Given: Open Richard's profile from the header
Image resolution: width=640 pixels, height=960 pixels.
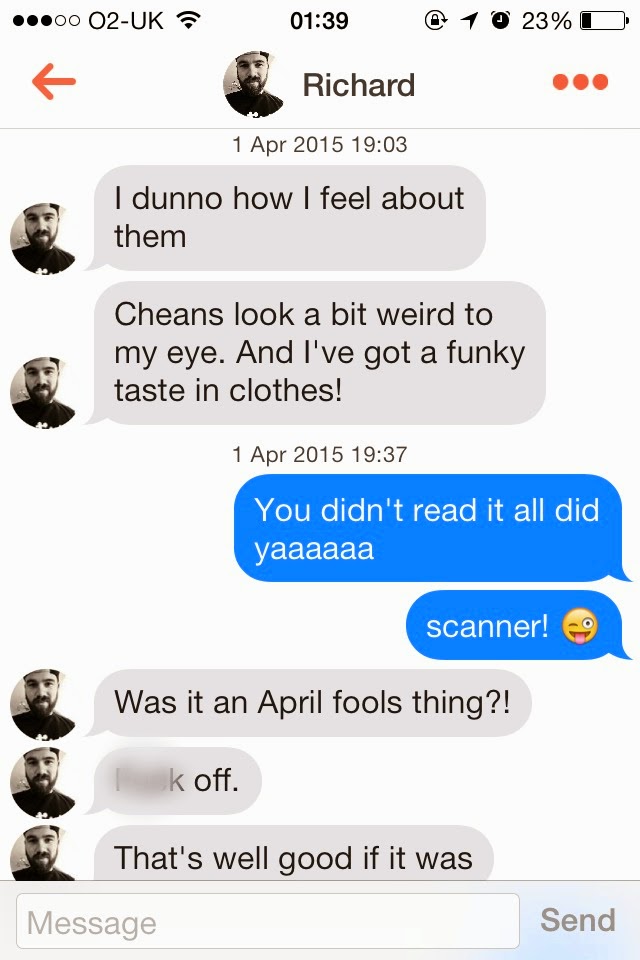Looking at the screenshot, I should click(x=320, y=85).
